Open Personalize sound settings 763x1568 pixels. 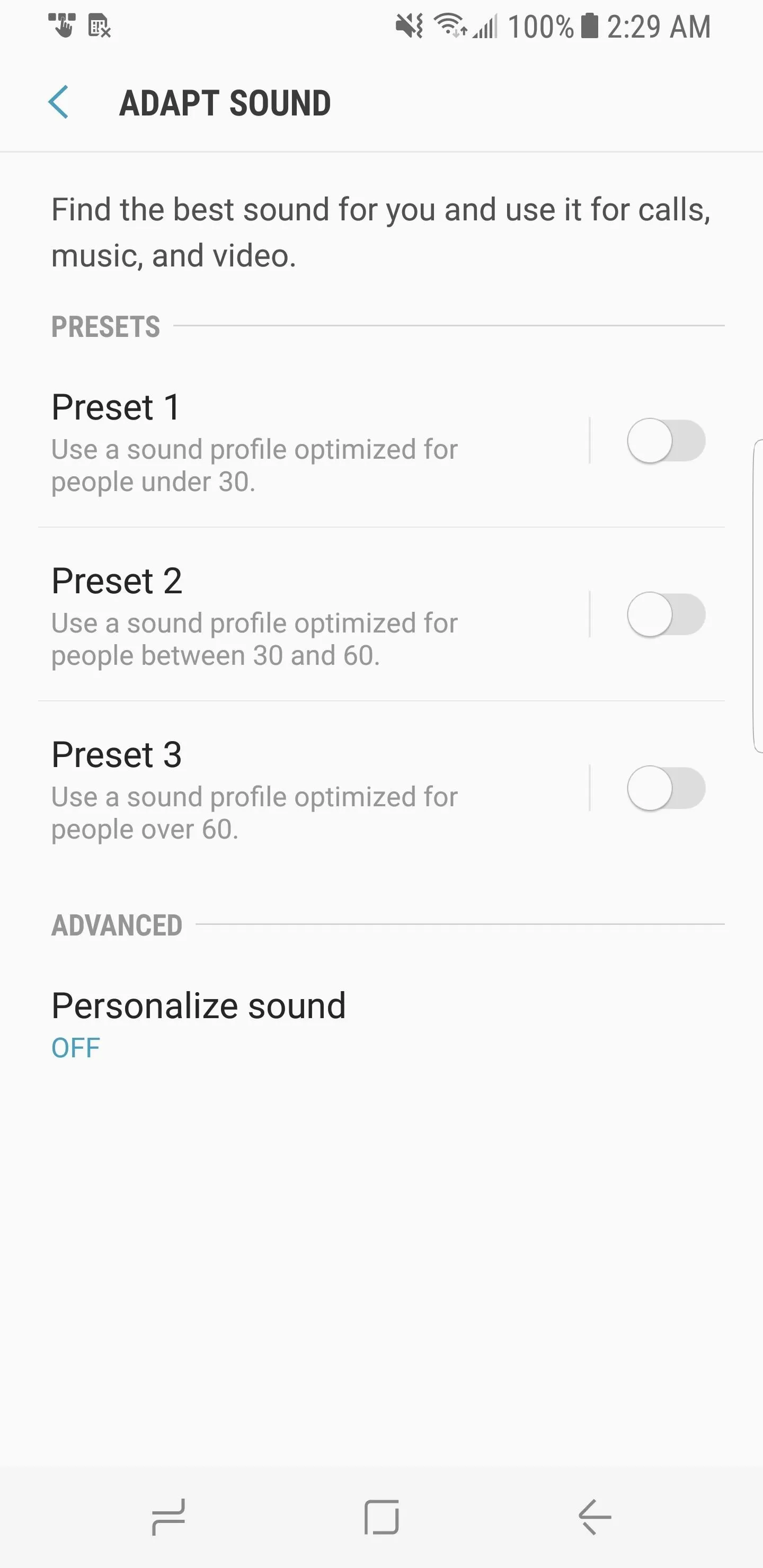click(381, 1023)
